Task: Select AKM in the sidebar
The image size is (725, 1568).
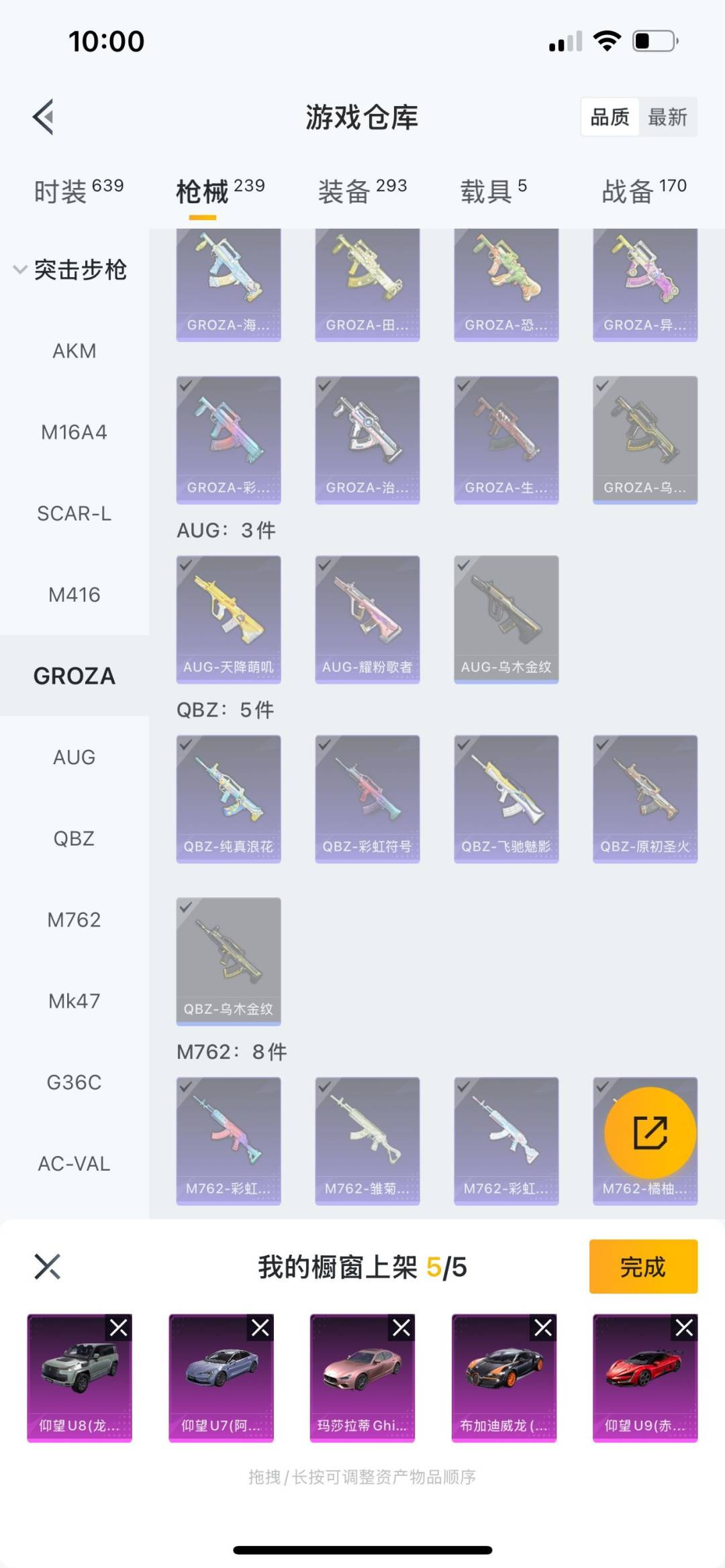Action: [74, 351]
